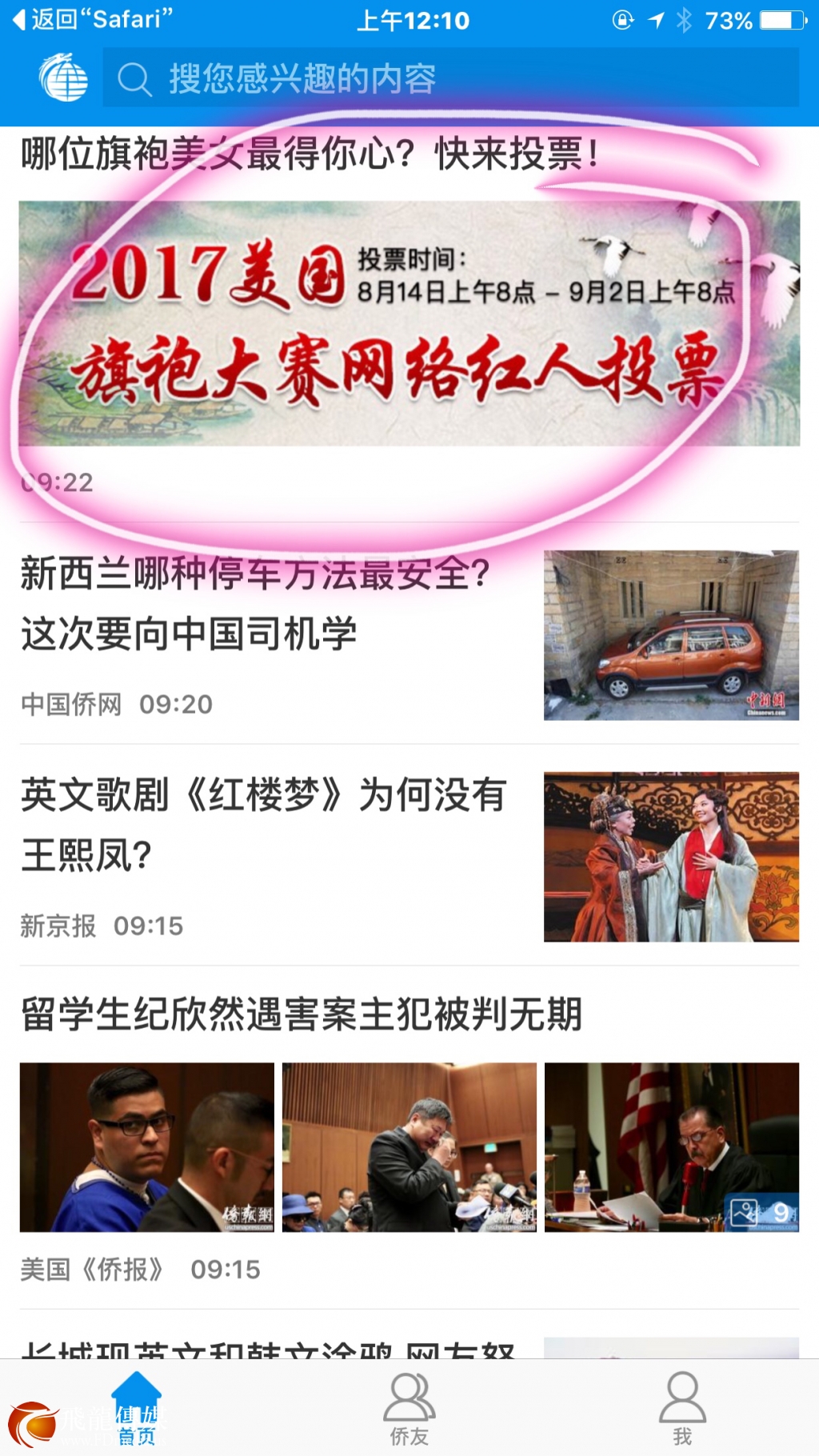Go to the 我 profile tab

pos(681,1410)
